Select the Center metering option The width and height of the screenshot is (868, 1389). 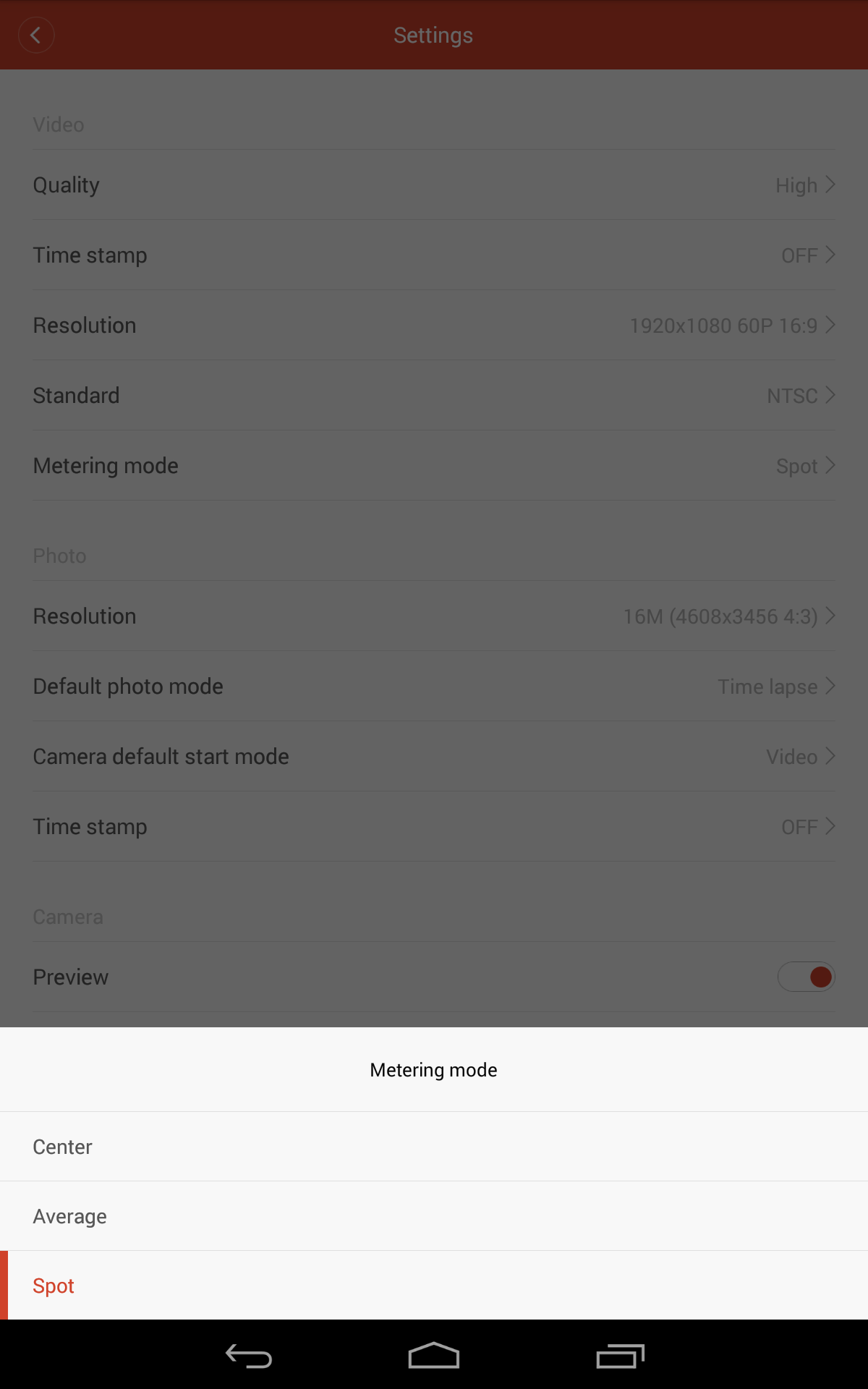(x=434, y=1147)
